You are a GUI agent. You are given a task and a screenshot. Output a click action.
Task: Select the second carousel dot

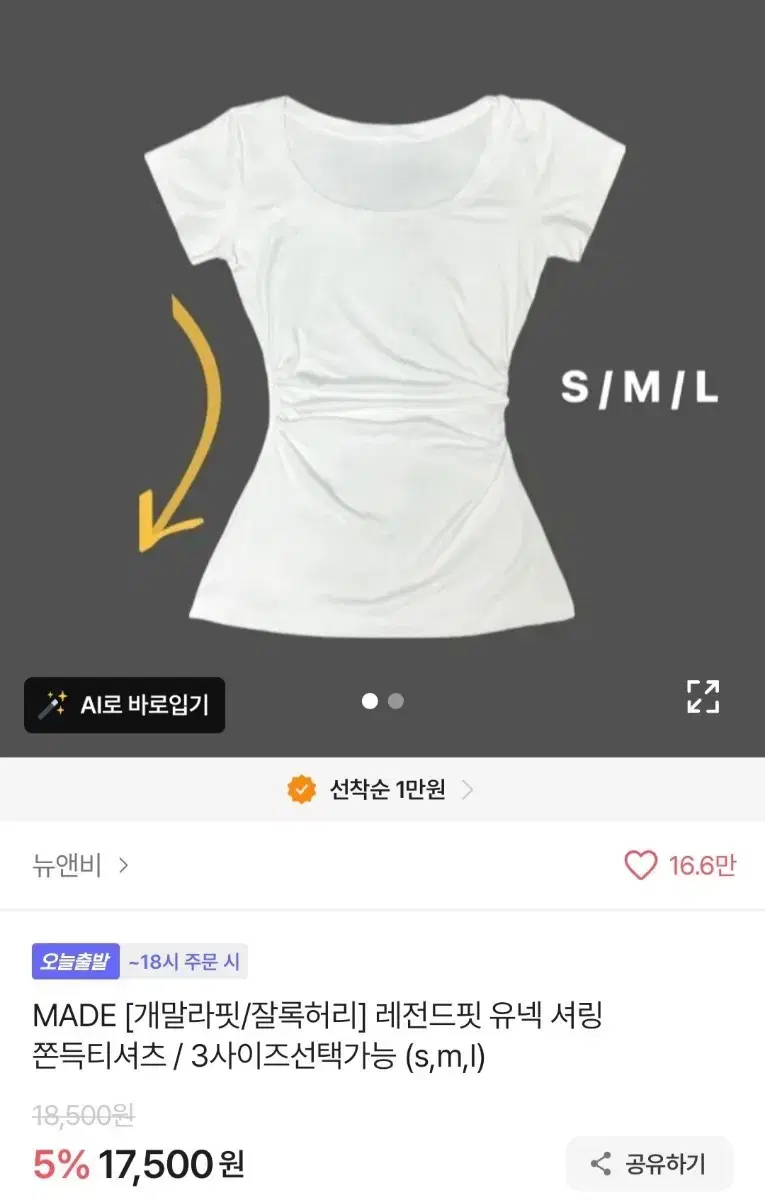[x=396, y=701]
